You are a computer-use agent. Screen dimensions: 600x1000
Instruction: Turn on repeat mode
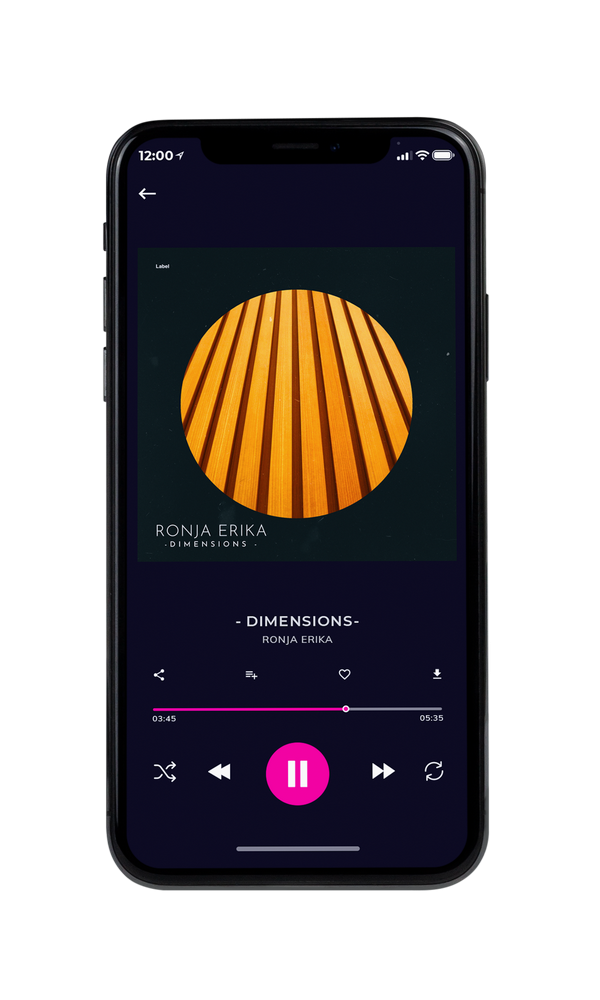(x=434, y=771)
